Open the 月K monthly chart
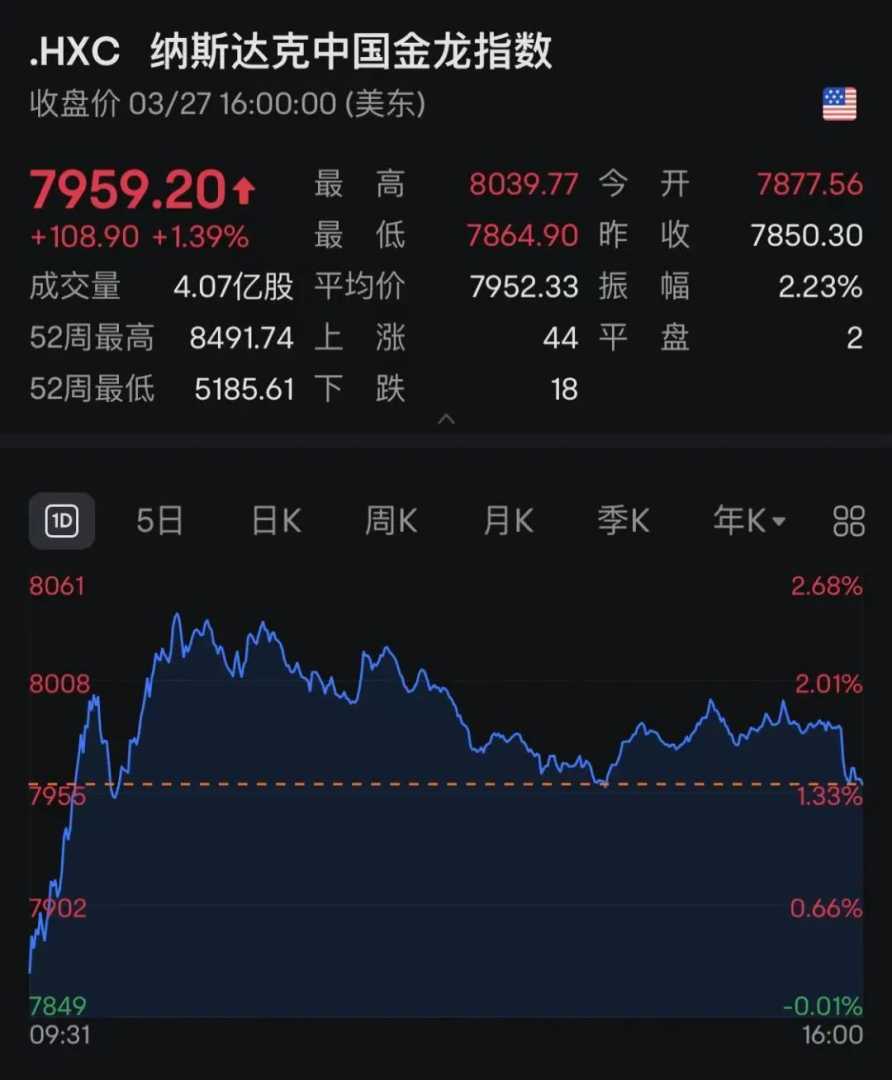 (x=508, y=520)
